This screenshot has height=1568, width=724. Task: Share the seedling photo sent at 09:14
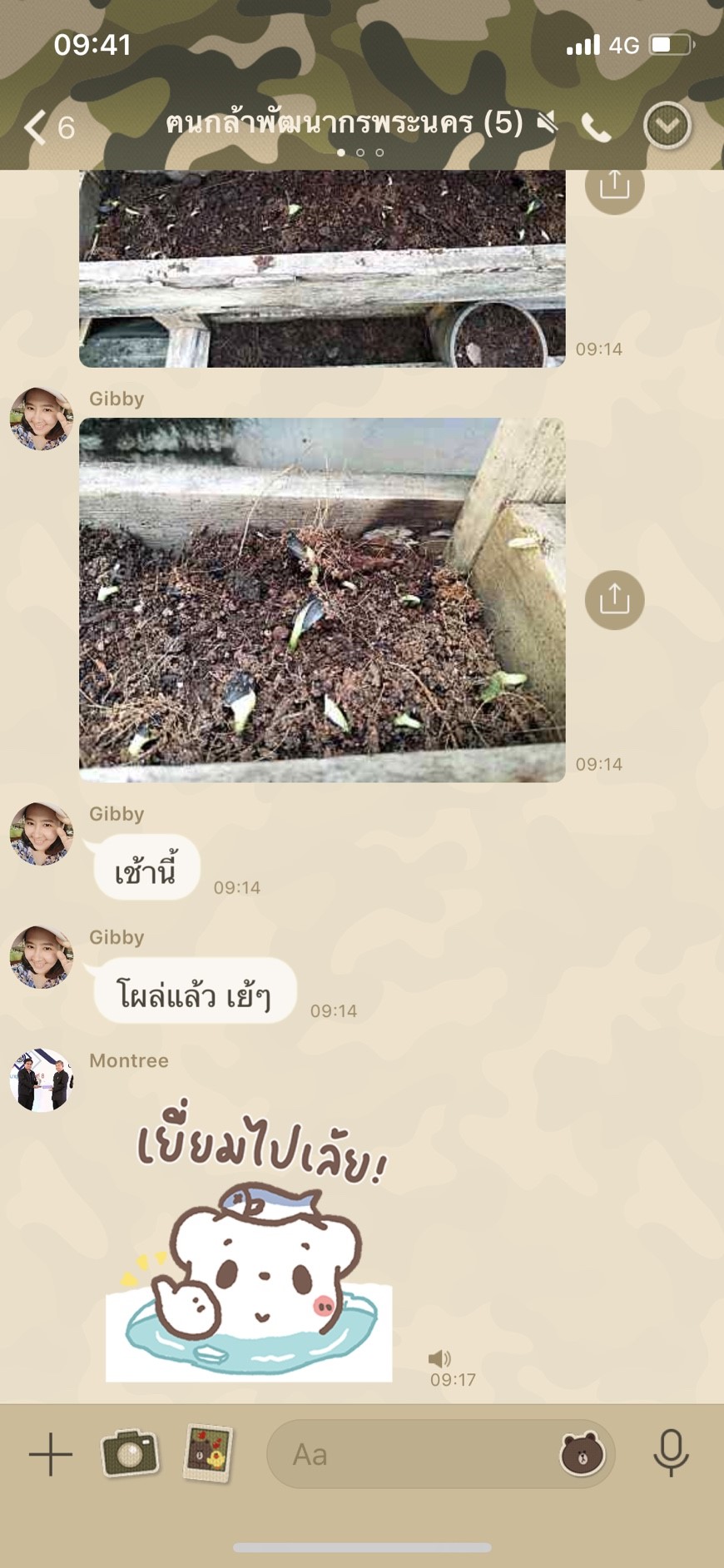(x=614, y=599)
